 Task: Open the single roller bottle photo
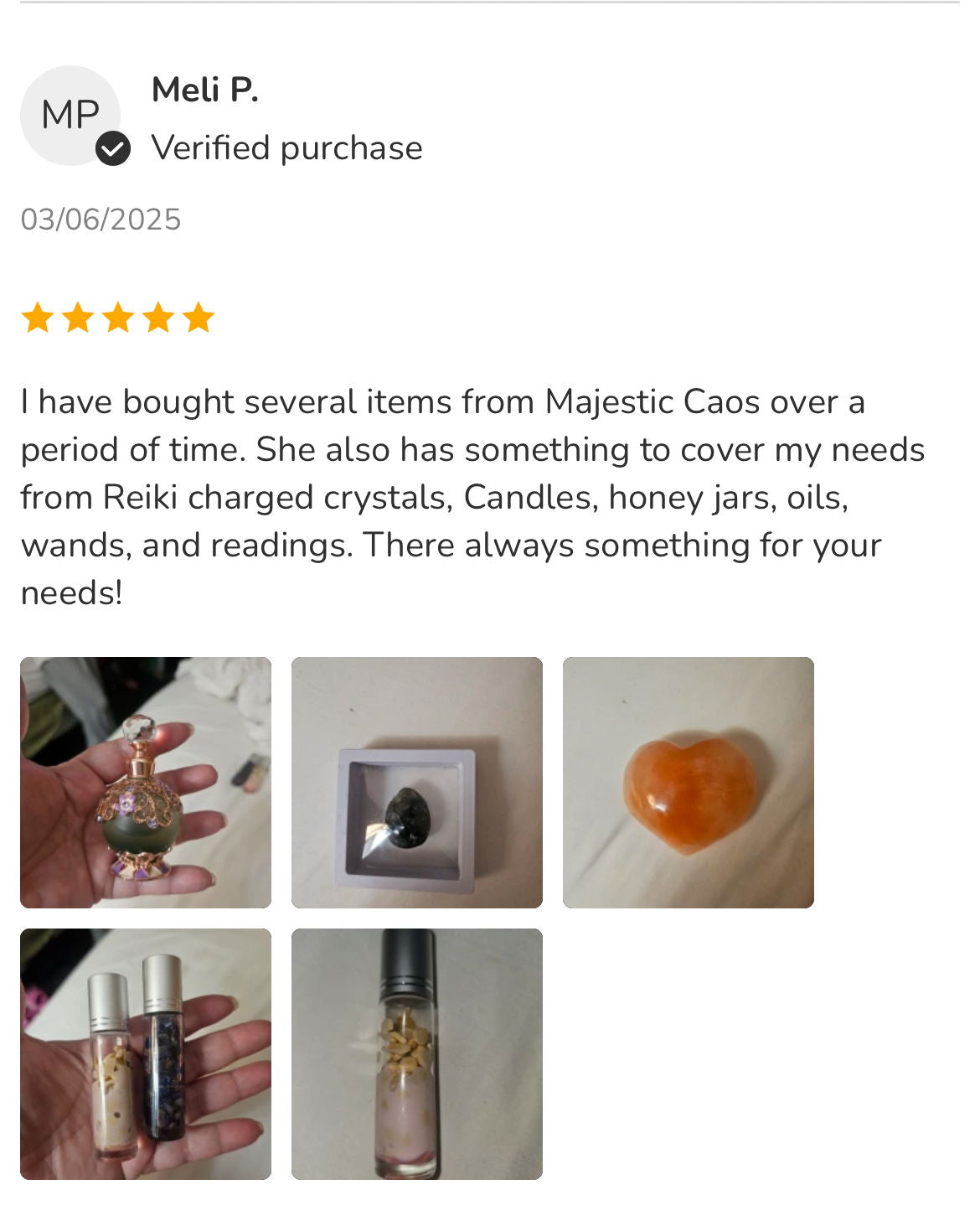pyautogui.click(x=416, y=1053)
